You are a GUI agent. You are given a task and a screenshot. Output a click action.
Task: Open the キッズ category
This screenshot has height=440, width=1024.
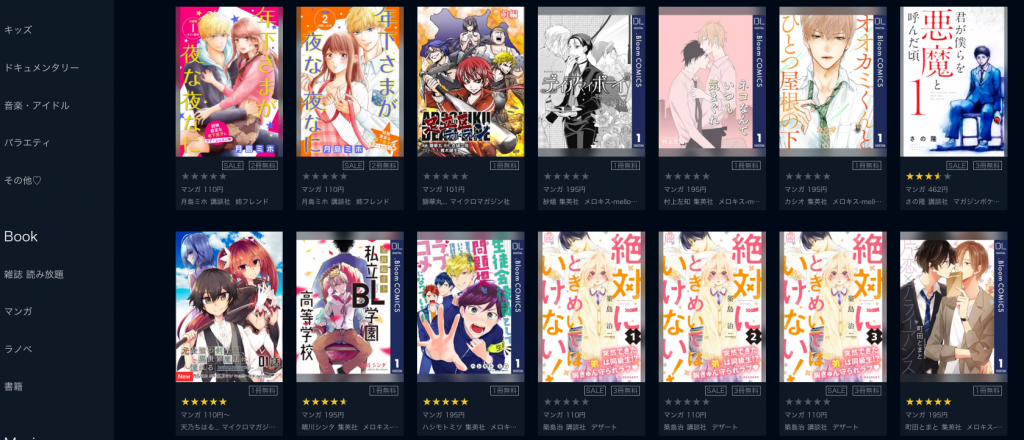pyautogui.click(x=18, y=30)
